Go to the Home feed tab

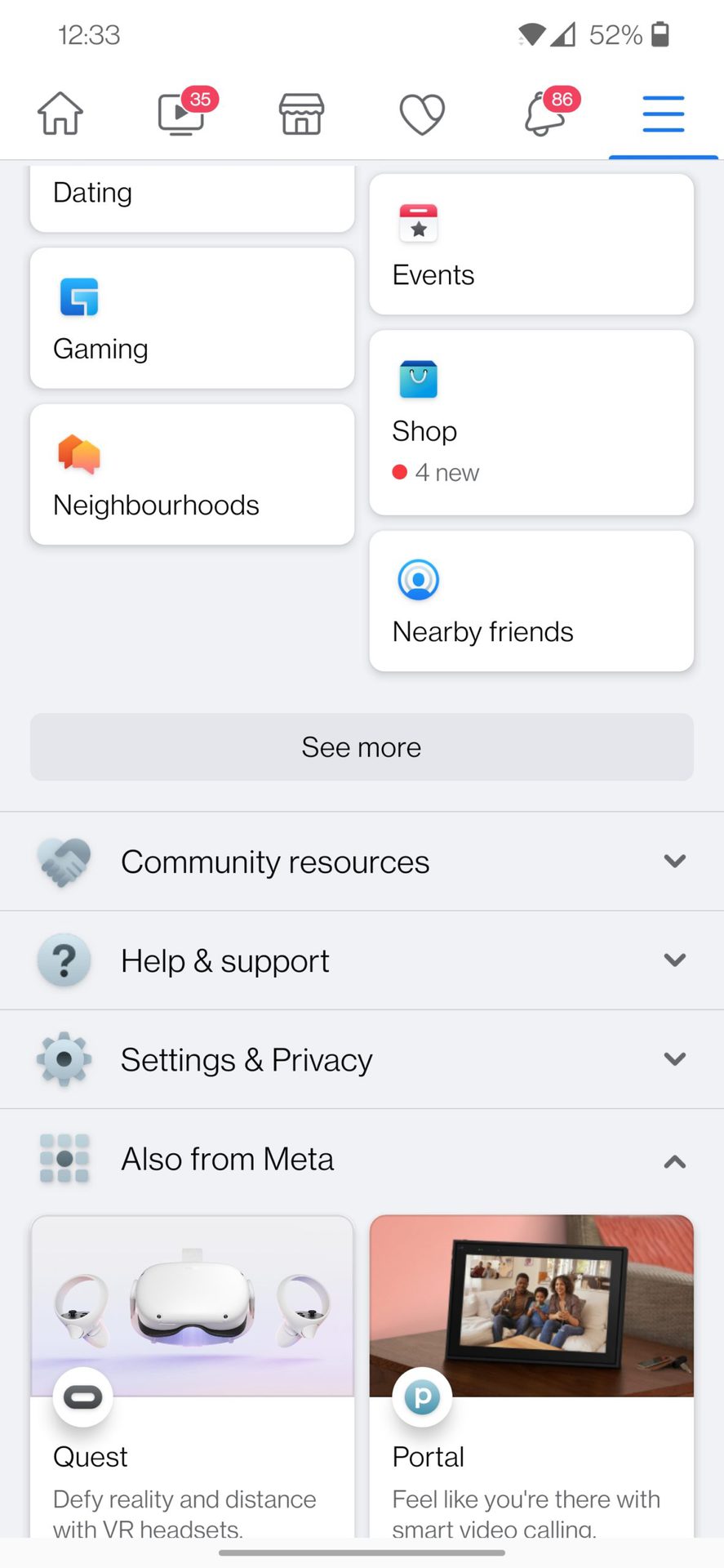[60, 114]
